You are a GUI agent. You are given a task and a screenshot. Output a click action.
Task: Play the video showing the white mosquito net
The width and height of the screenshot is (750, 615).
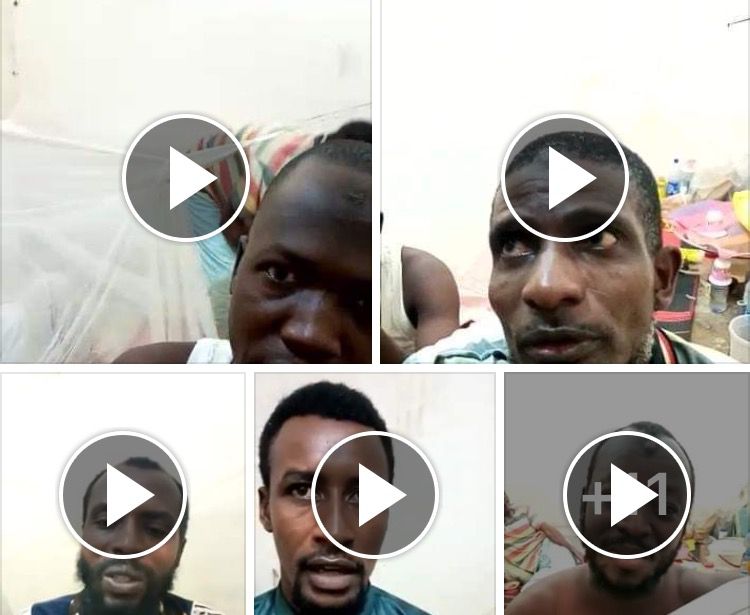[185, 178]
